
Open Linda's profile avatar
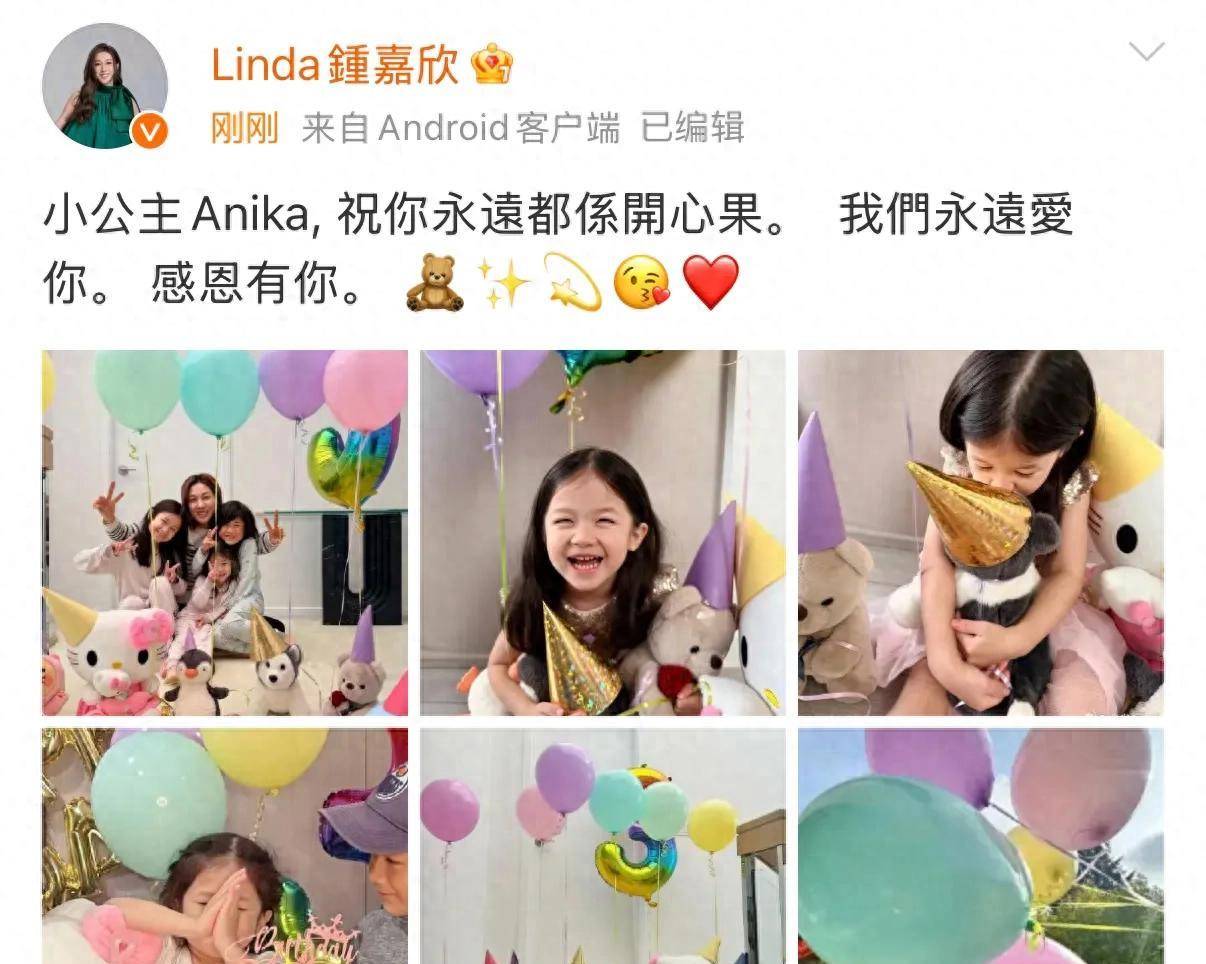point(104,87)
